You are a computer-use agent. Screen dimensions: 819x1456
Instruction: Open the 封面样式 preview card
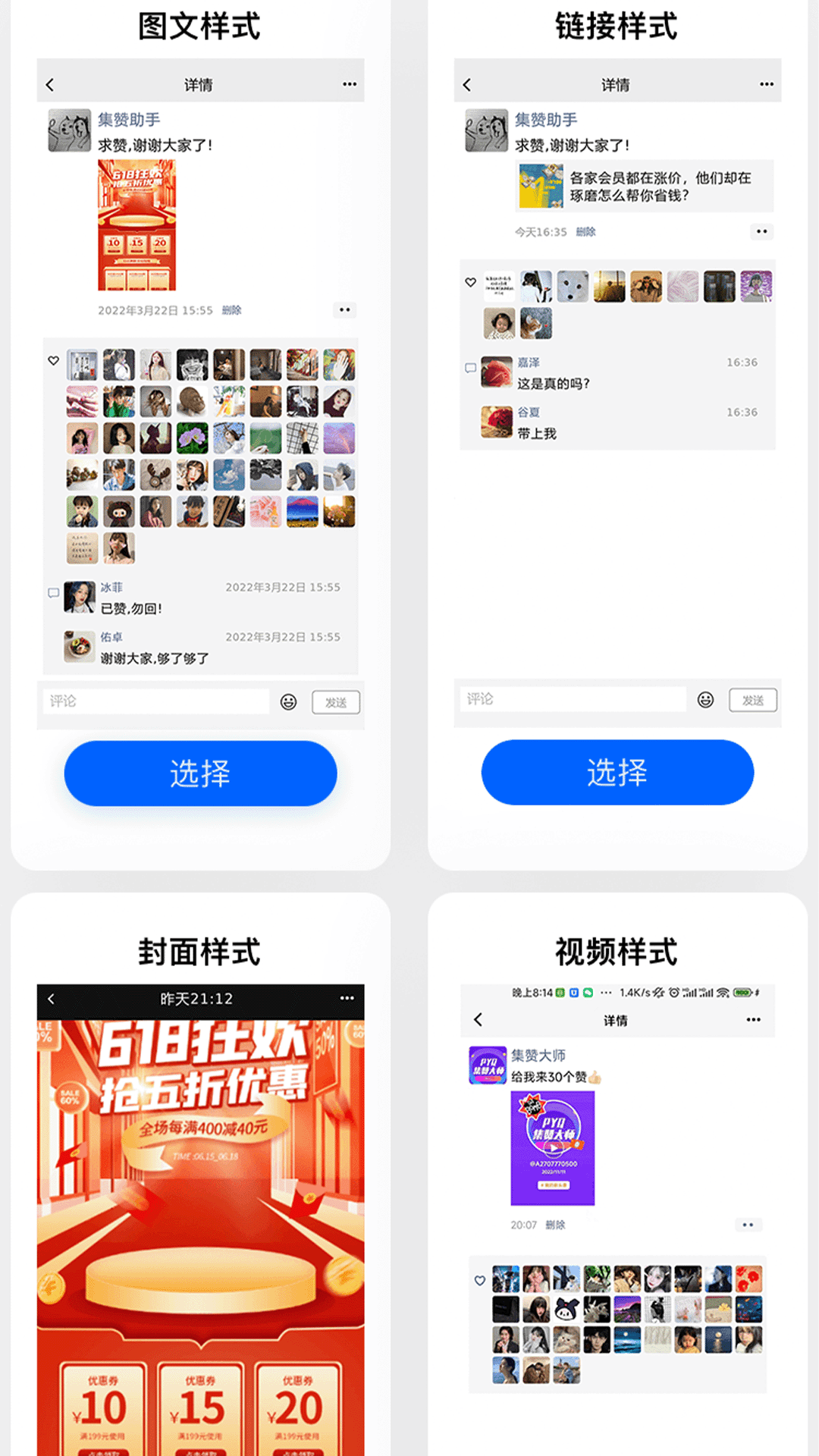(x=200, y=1213)
